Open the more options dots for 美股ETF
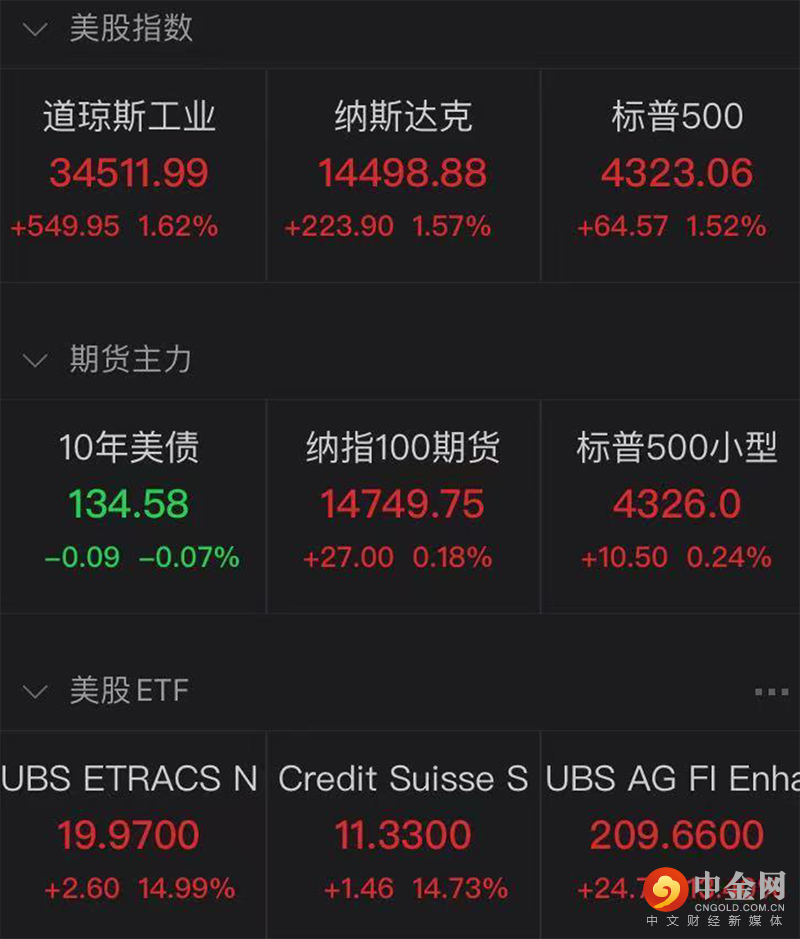 (771, 692)
